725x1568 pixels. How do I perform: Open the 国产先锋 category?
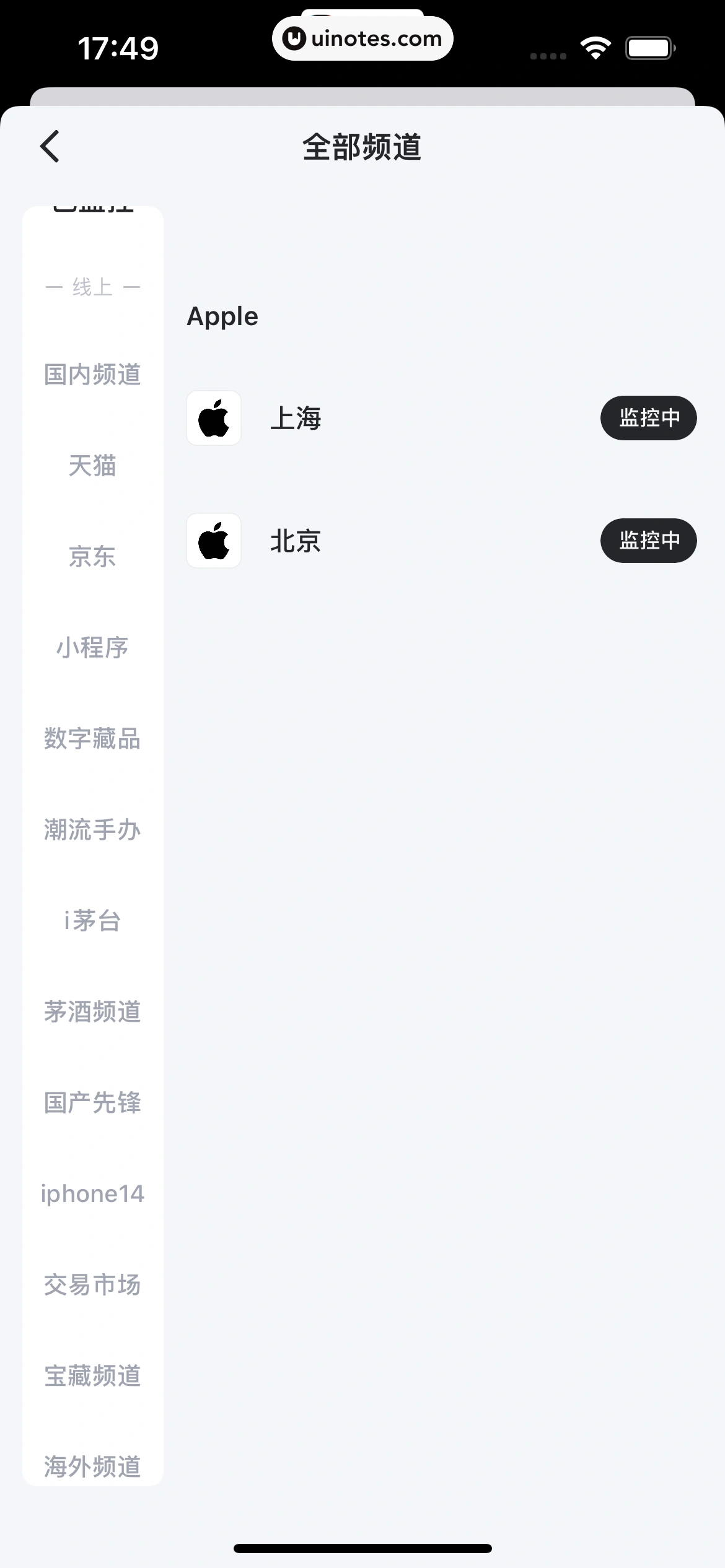point(92,1103)
